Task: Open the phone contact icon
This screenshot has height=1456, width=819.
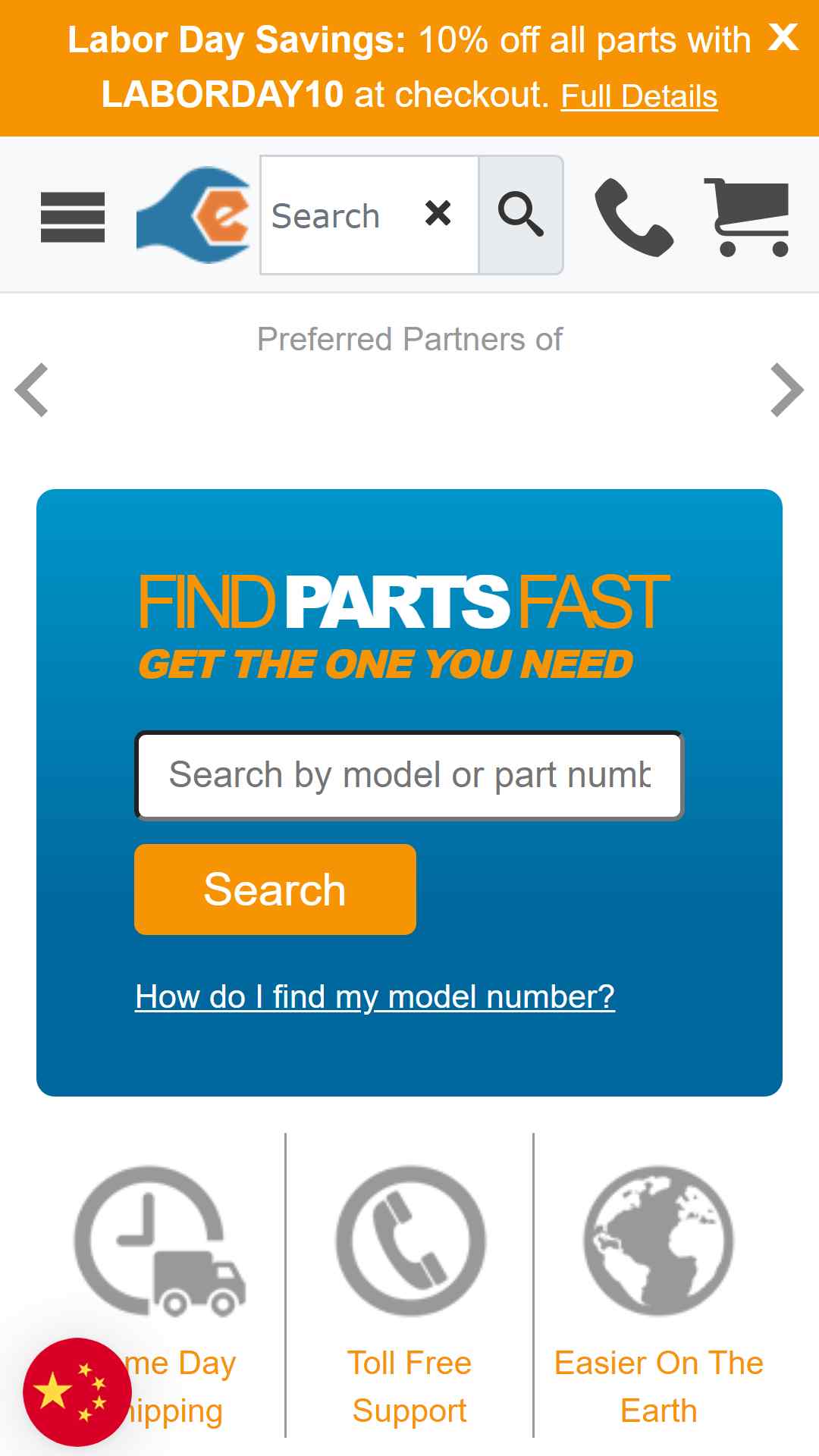Action: click(x=634, y=218)
